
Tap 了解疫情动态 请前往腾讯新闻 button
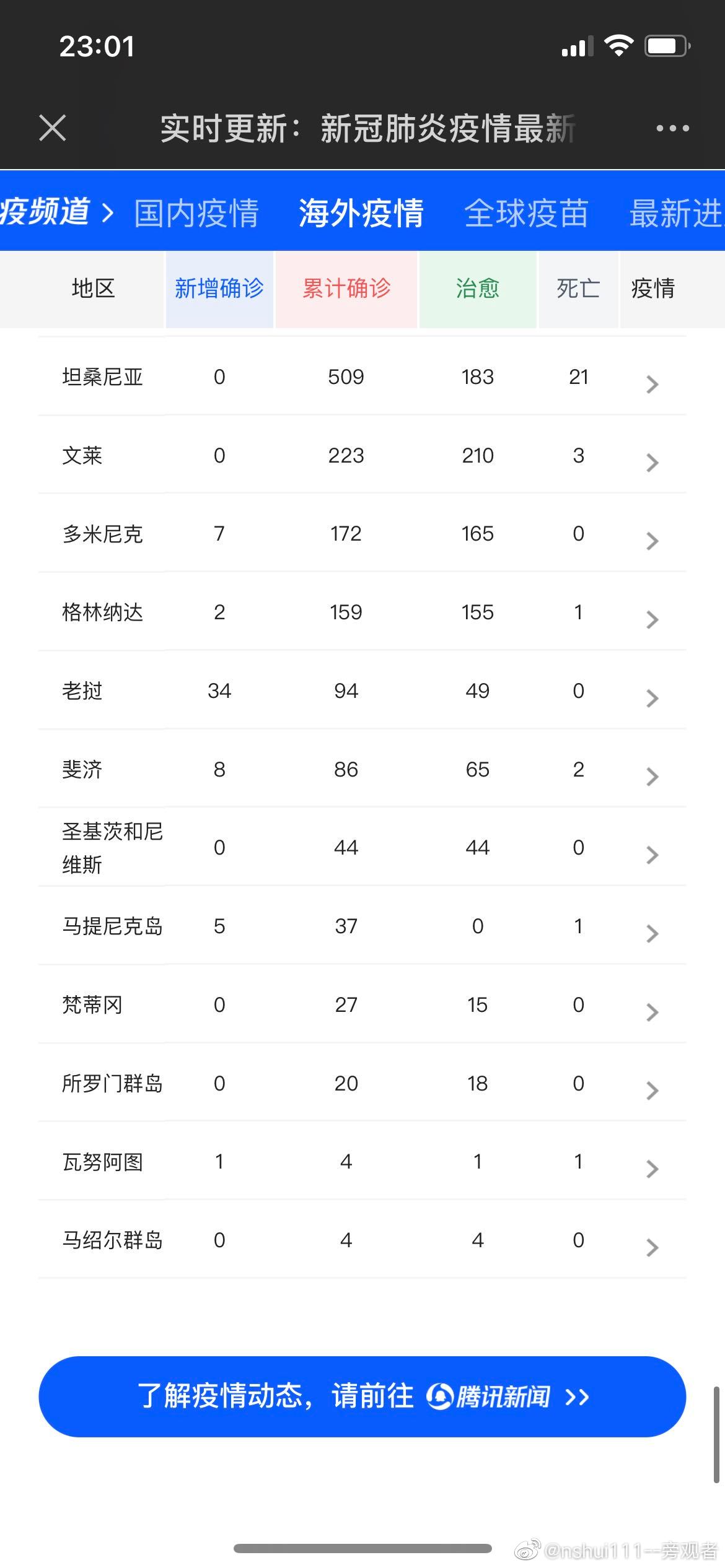362,1396
